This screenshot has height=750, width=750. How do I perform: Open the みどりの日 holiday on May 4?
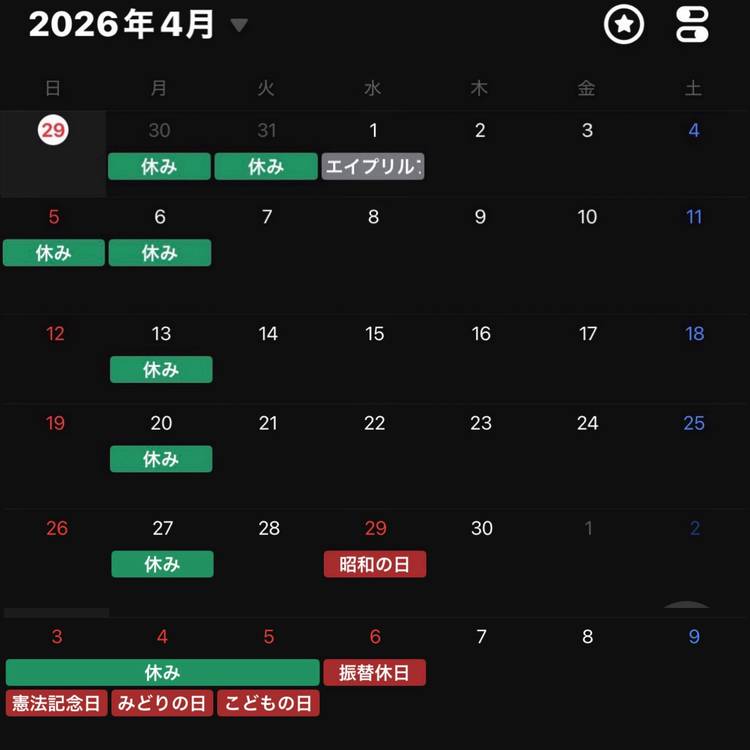pyautogui.click(x=162, y=703)
